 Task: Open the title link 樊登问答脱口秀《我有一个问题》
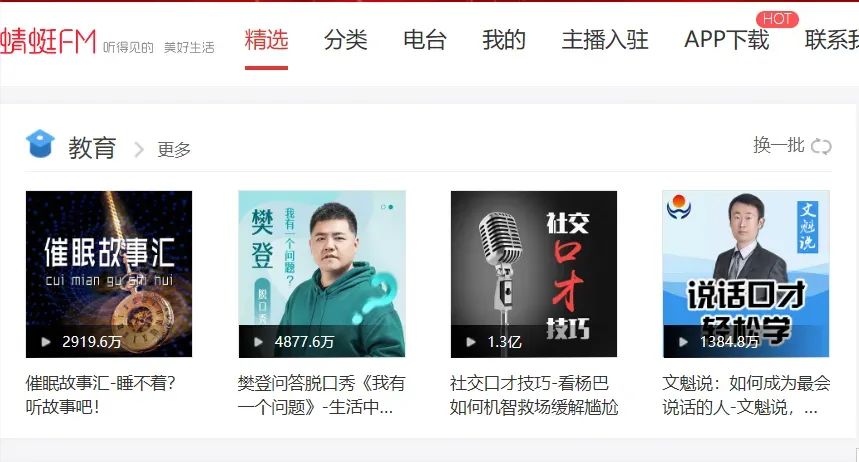coord(322,395)
